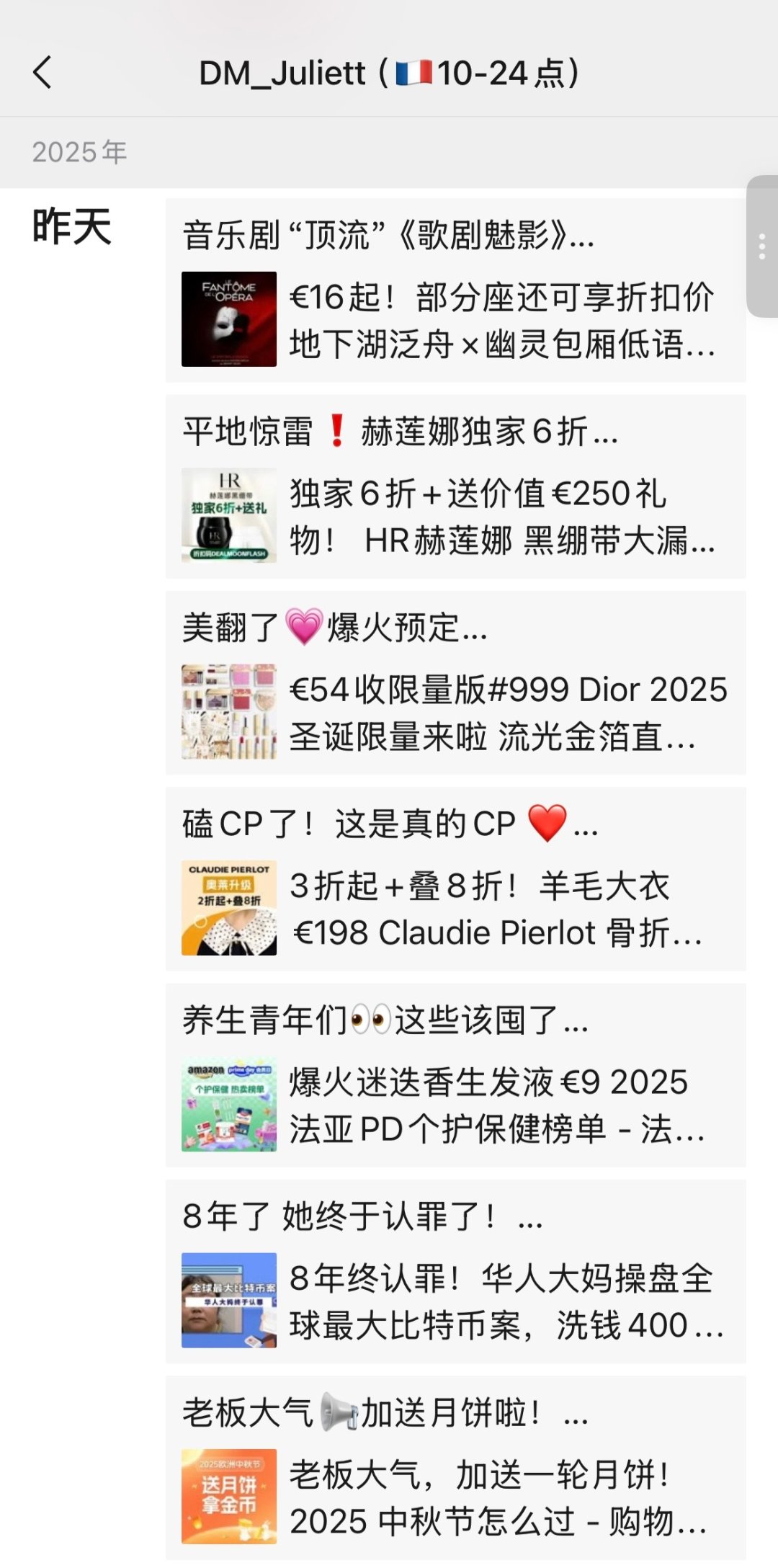Open the 加送月饼 中秋节 post
Screen dimensions: 778x1568
tap(455, 1467)
